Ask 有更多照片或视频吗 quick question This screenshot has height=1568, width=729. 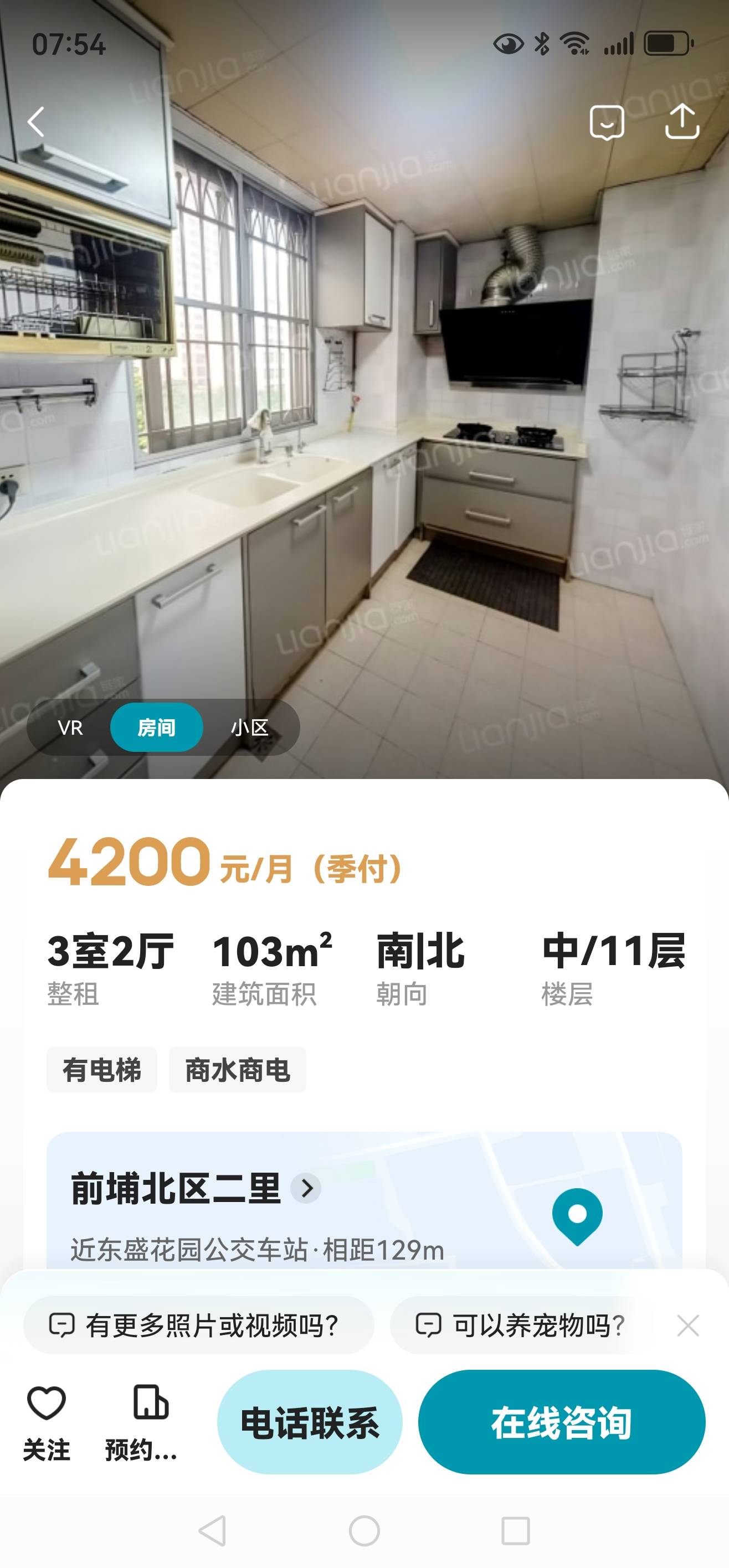(198, 1325)
